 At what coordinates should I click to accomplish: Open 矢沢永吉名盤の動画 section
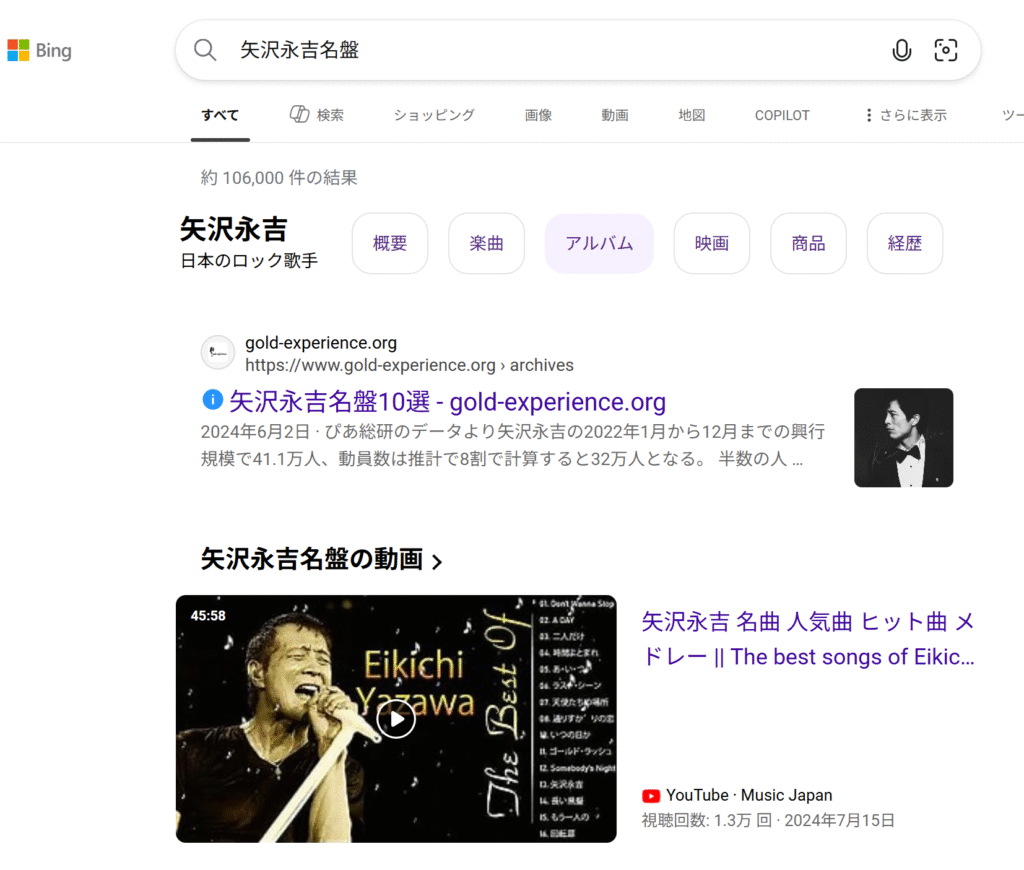pos(321,559)
